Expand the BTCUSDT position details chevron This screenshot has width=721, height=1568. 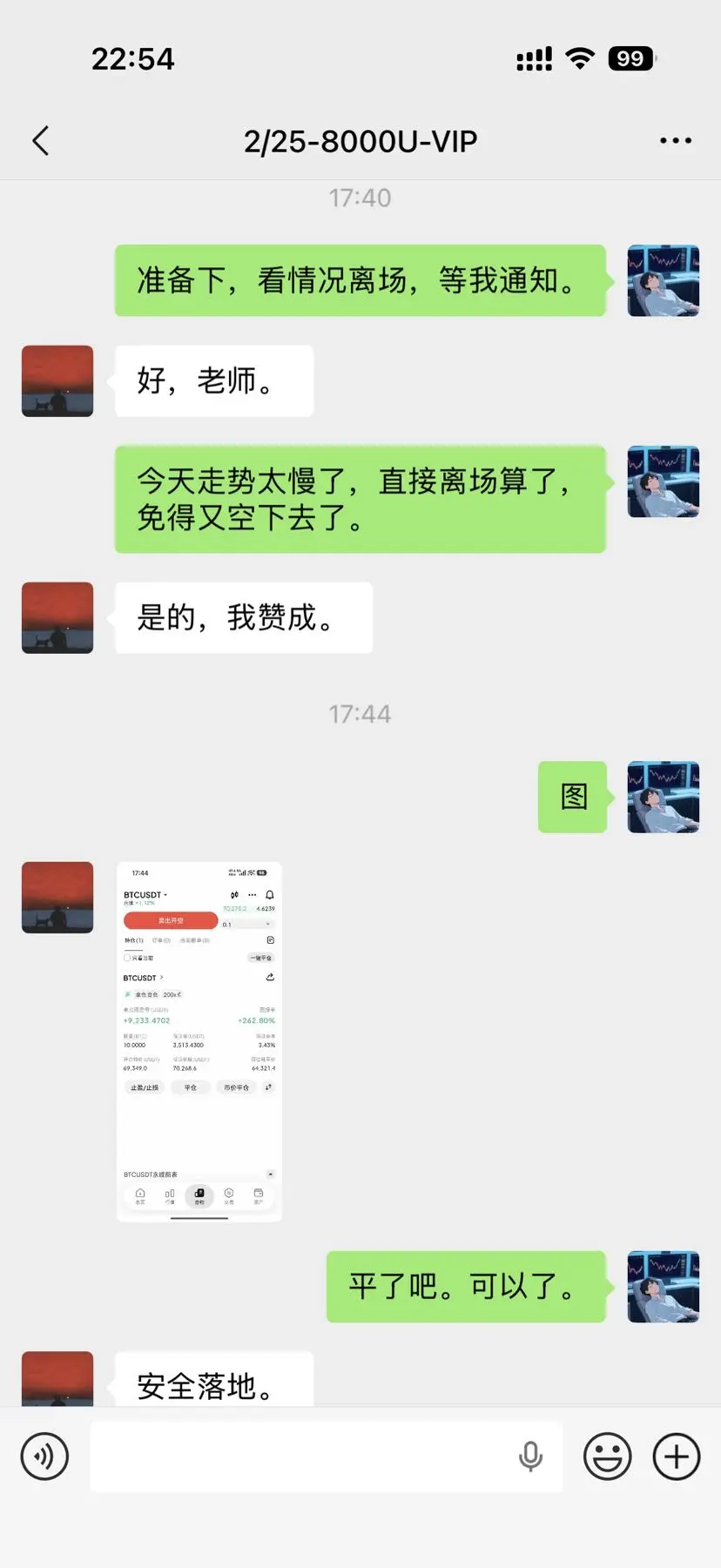coord(162,978)
